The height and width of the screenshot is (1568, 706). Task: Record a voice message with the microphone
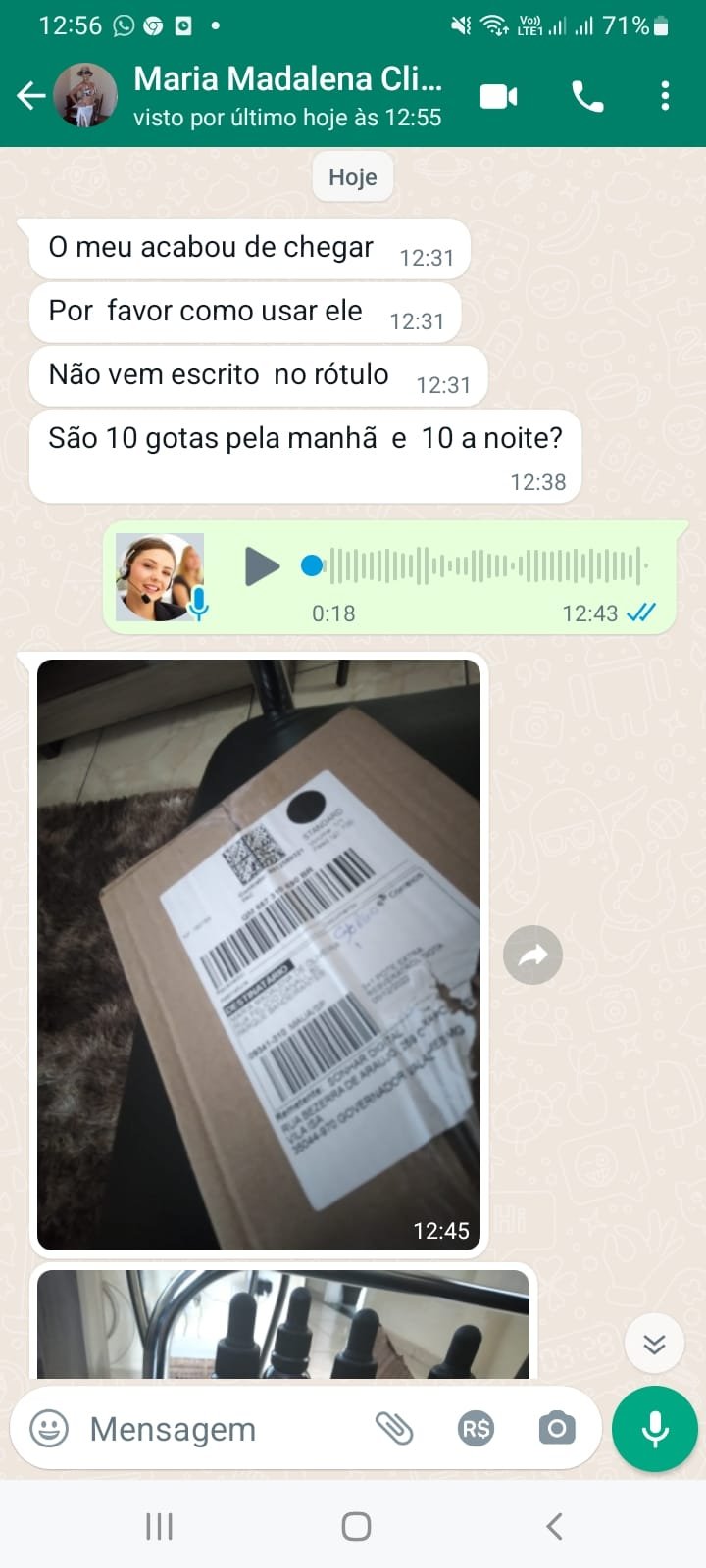click(x=654, y=1429)
